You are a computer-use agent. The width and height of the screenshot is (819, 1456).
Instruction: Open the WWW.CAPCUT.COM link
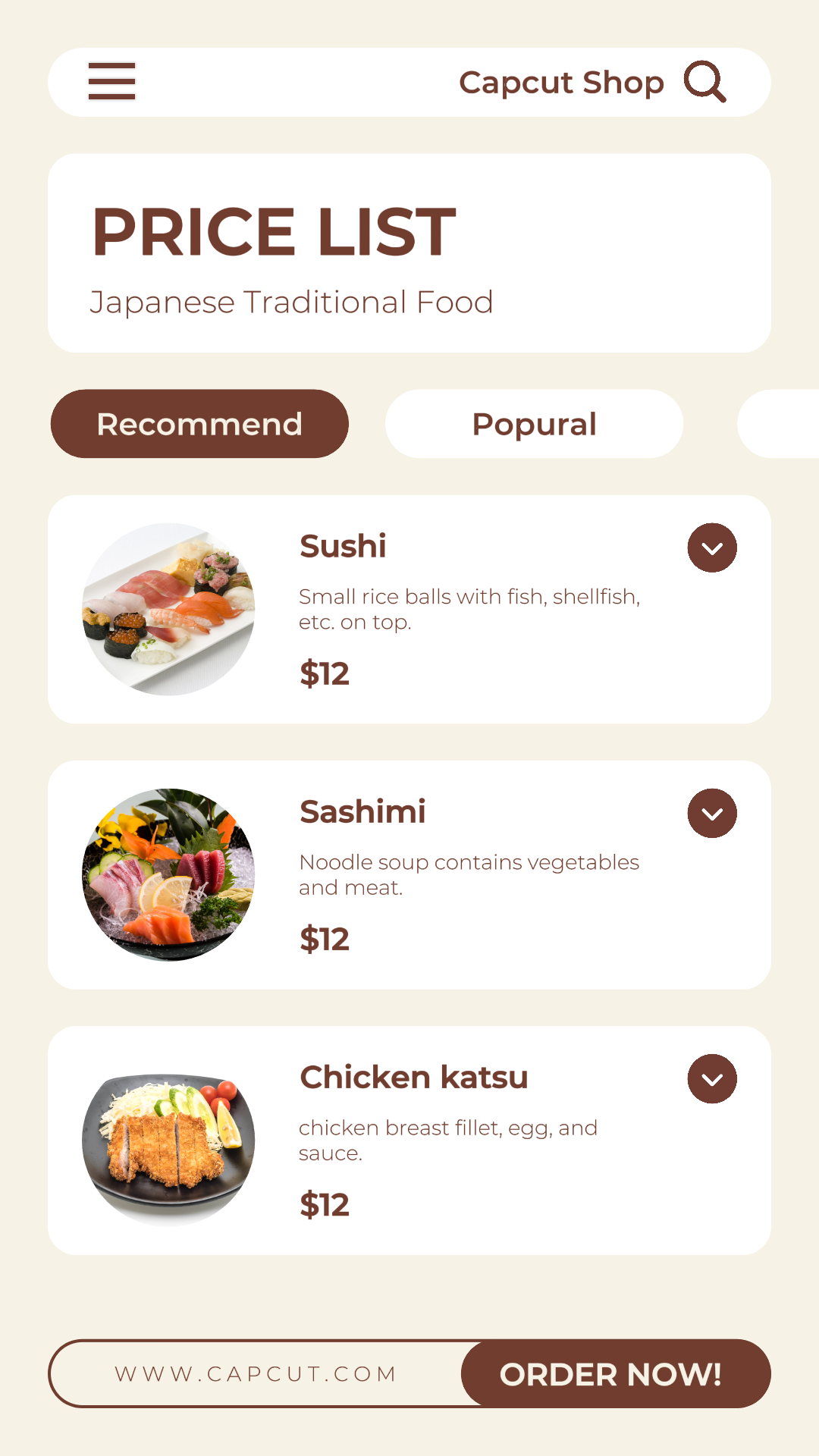[255, 1373]
